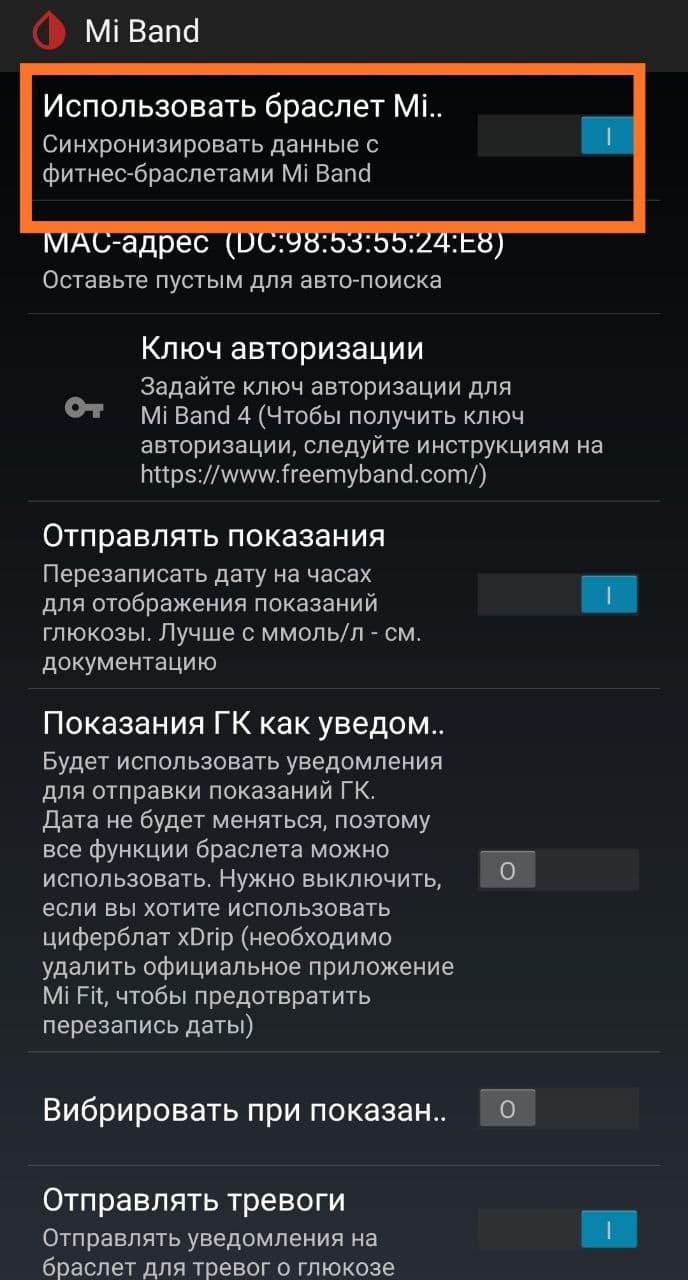Disable the Отправлять показания switch
Viewport: 688px width, 1280px height.
pos(557,595)
